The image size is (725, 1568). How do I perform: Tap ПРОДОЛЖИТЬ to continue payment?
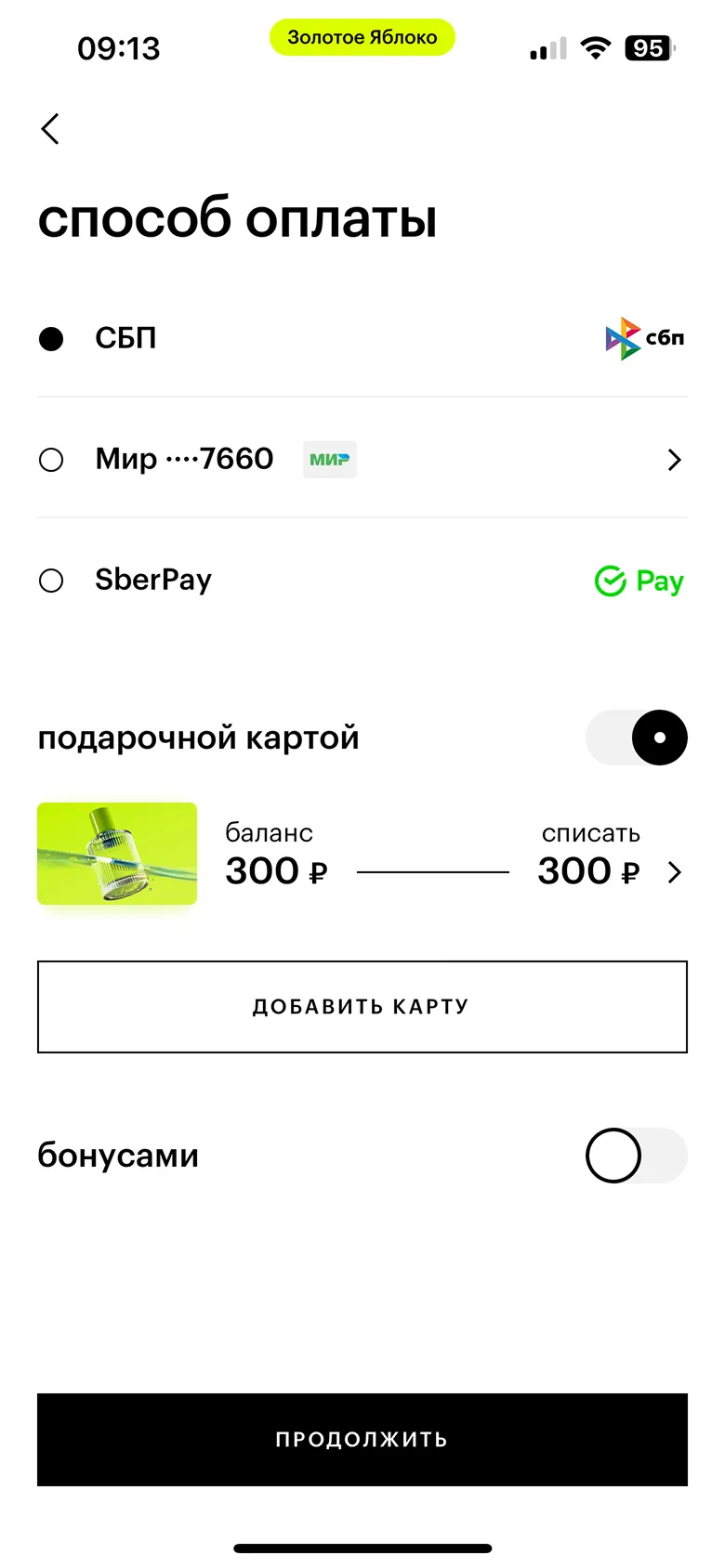click(362, 1440)
